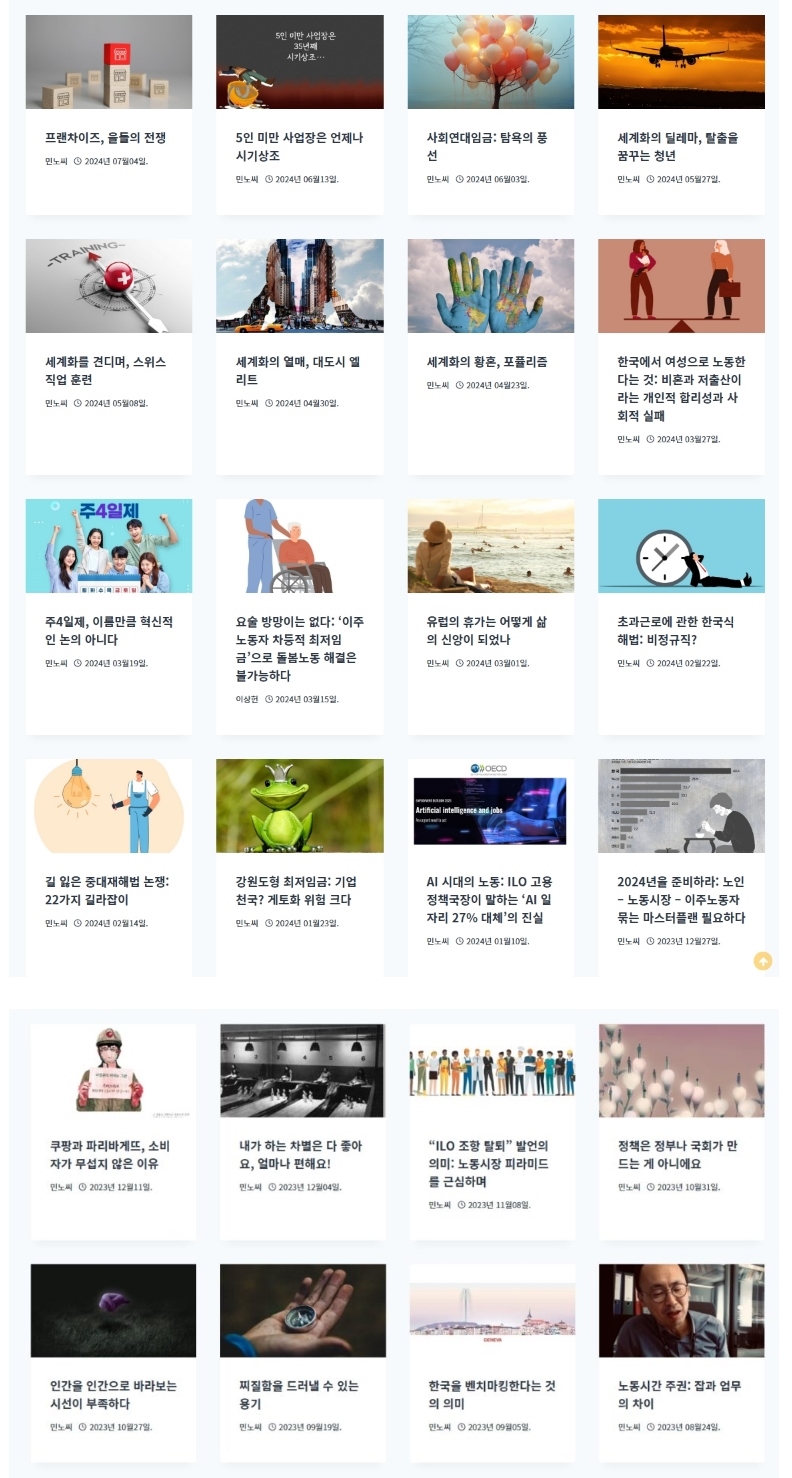The image size is (792, 1478).
Task: Open '세계화를 견디며, 스위스 직업 훈련' card
Action: click(x=105, y=371)
